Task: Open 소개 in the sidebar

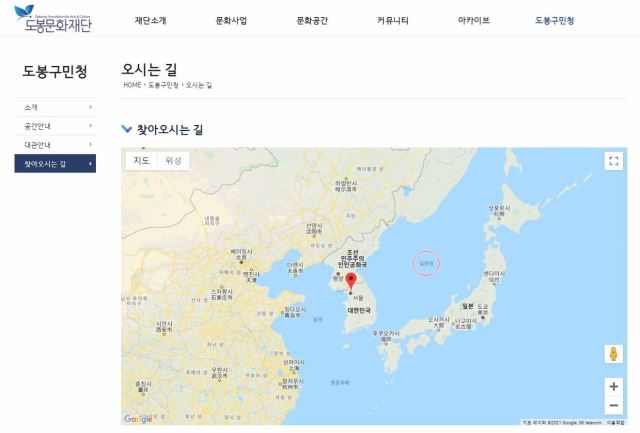Action: (x=55, y=107)
